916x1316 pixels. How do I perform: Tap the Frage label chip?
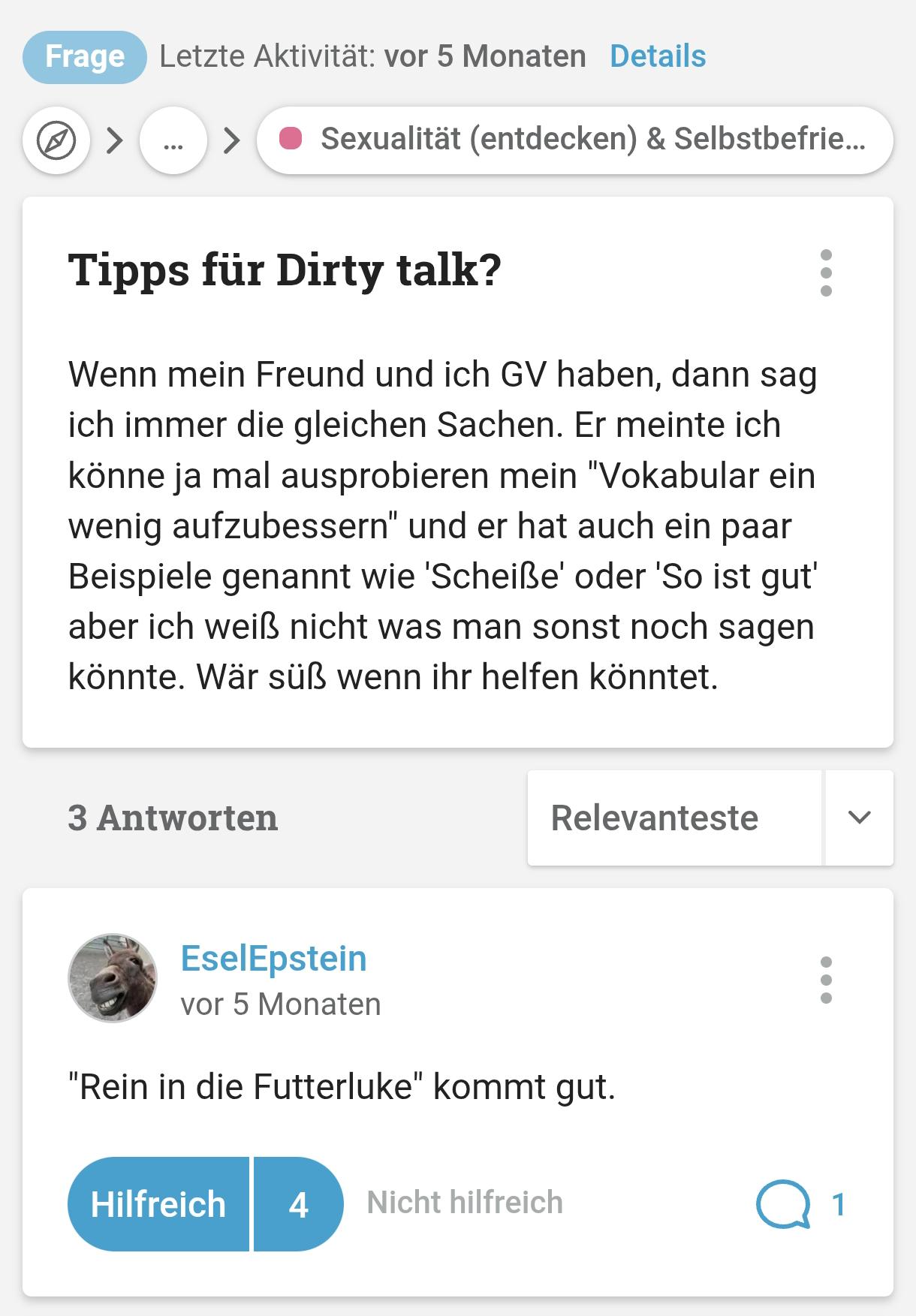84,57
